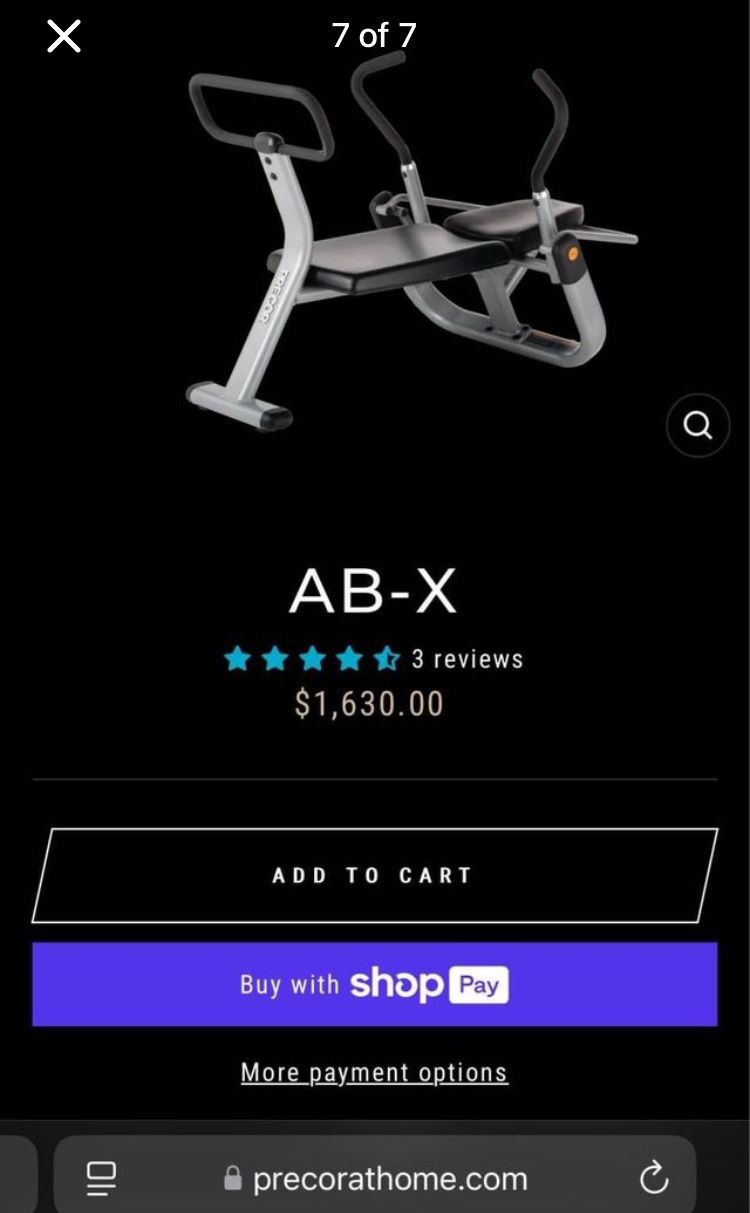The image size is (750, 1213).
Task: Tap the magnifier zoom icon on the product image
Action: [x=697, y=425]
